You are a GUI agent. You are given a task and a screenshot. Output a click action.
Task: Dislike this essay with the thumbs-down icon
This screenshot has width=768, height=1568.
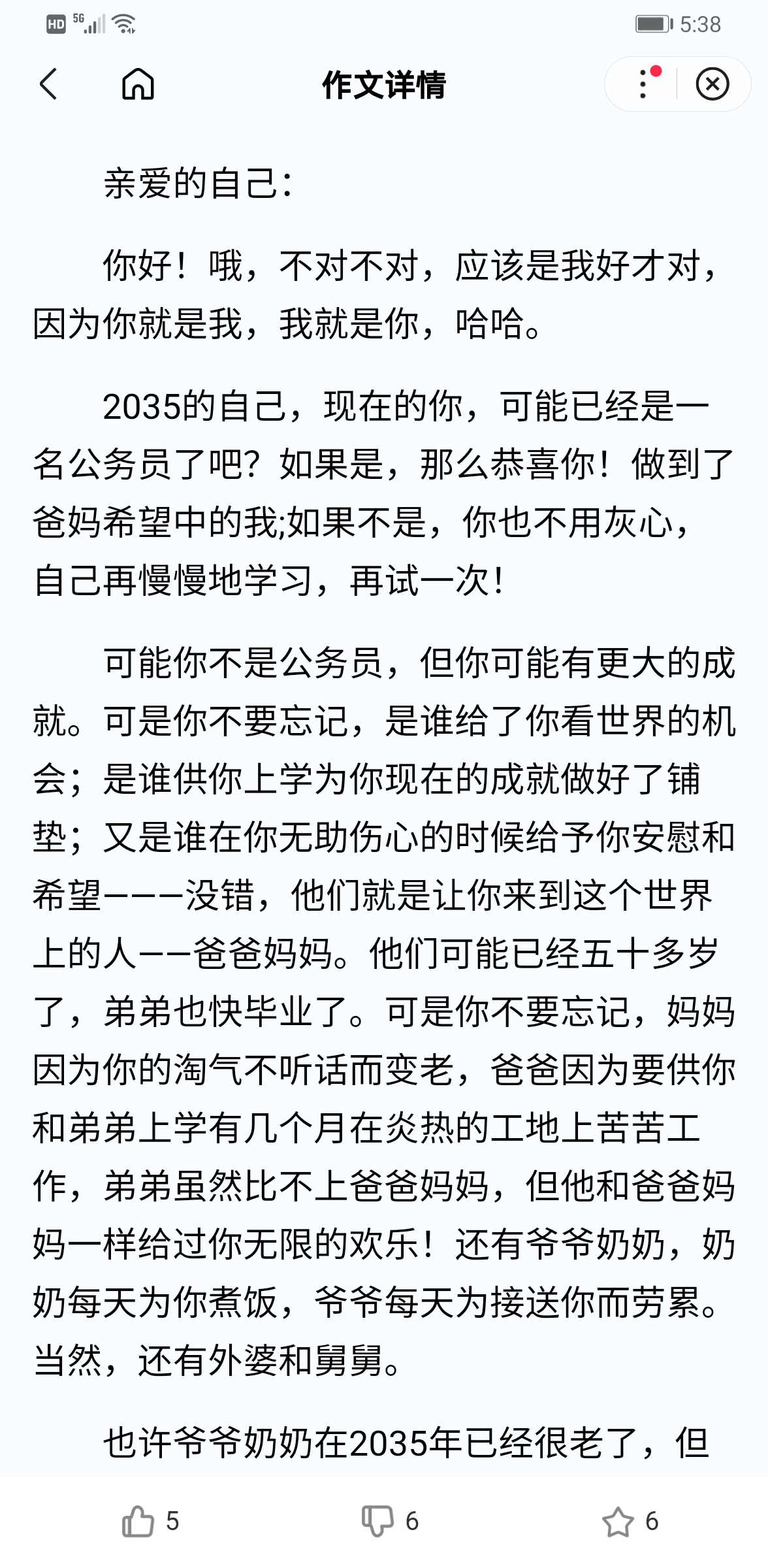coord(377,1522)
